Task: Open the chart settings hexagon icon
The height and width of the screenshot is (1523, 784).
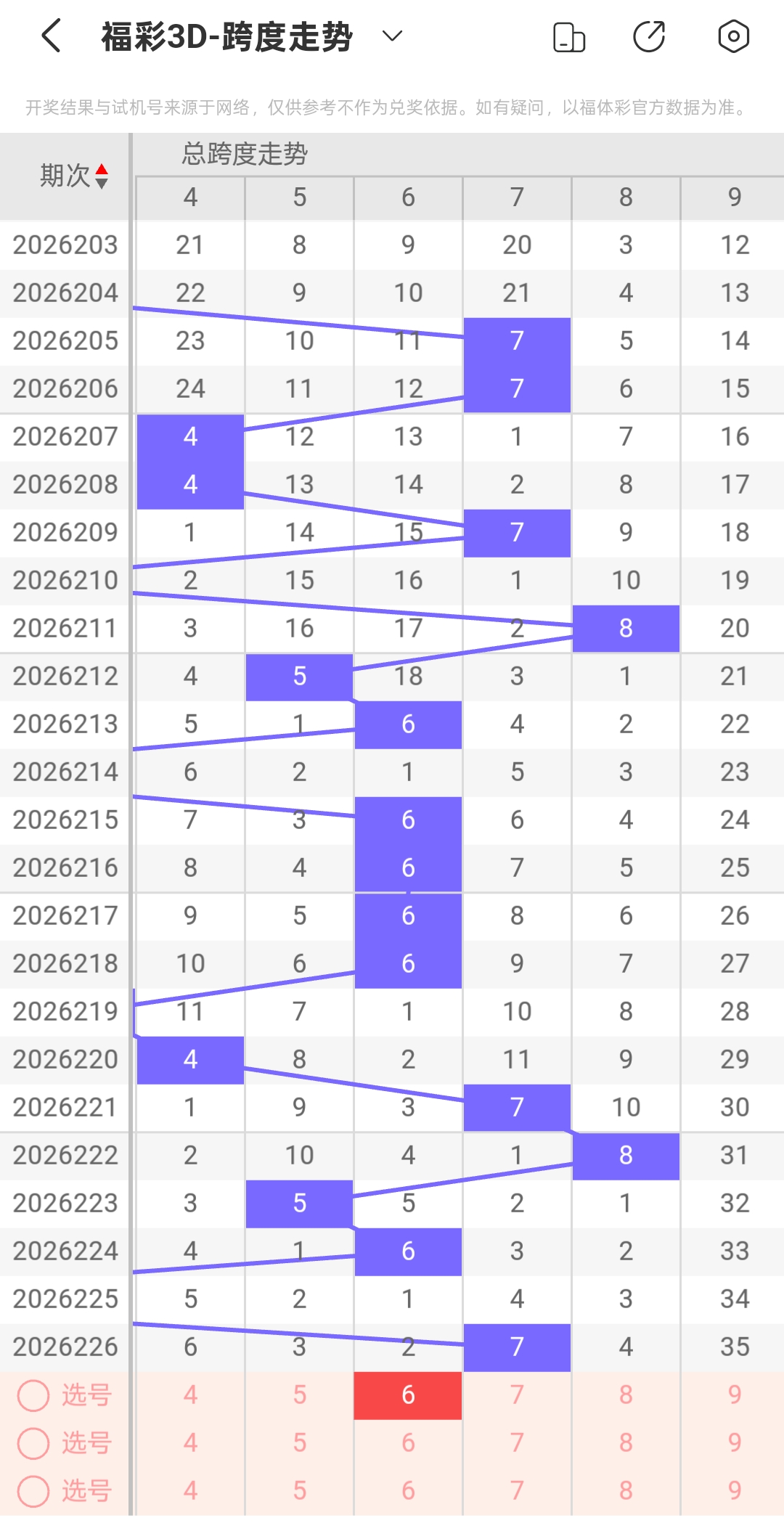Action: [x=734, y=36]
